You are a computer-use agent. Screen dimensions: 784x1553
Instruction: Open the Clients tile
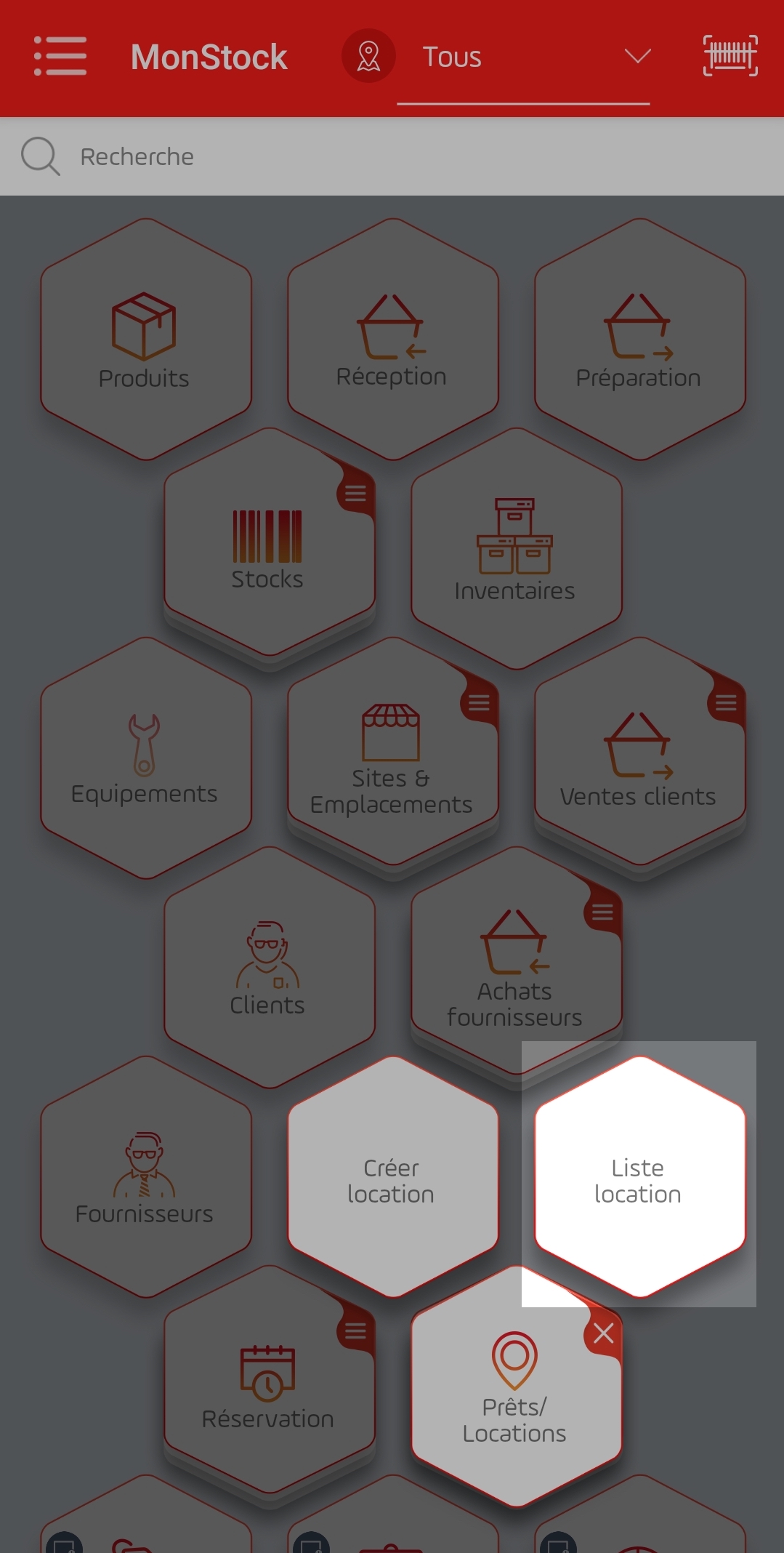[269, 968]
